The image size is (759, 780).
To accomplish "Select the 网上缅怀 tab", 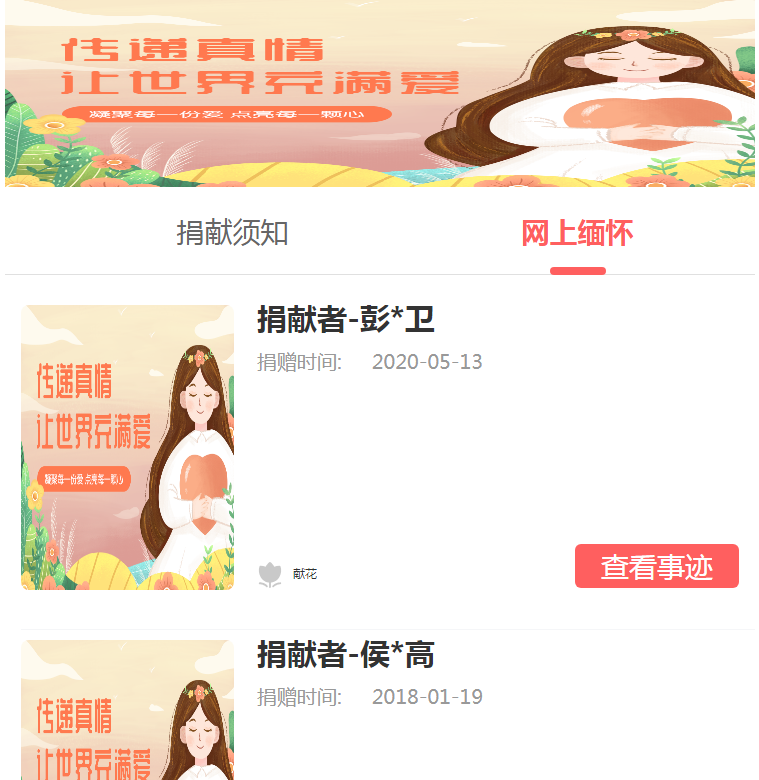I will click(x=577, y=234).
